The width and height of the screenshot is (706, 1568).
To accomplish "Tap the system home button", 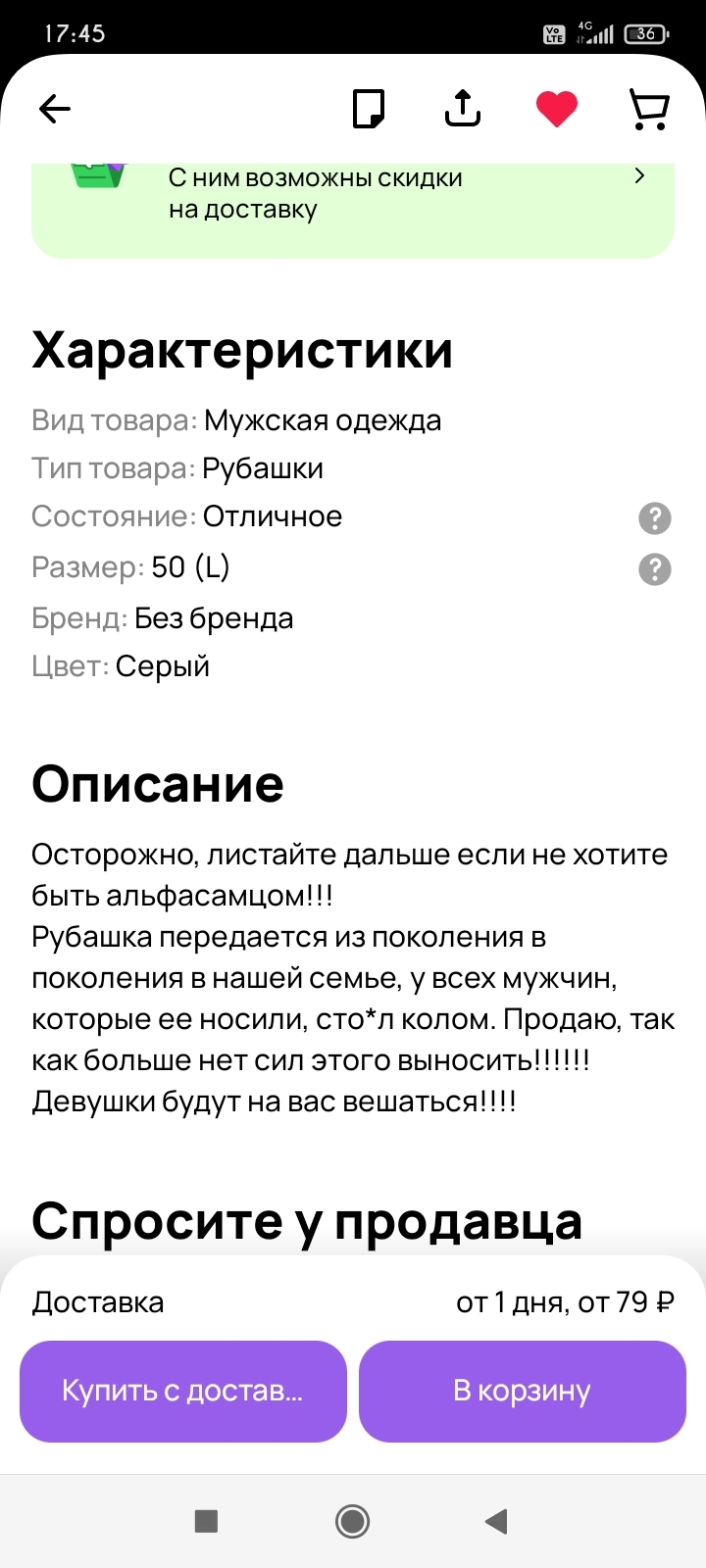I will click(x=352, y=1521).
